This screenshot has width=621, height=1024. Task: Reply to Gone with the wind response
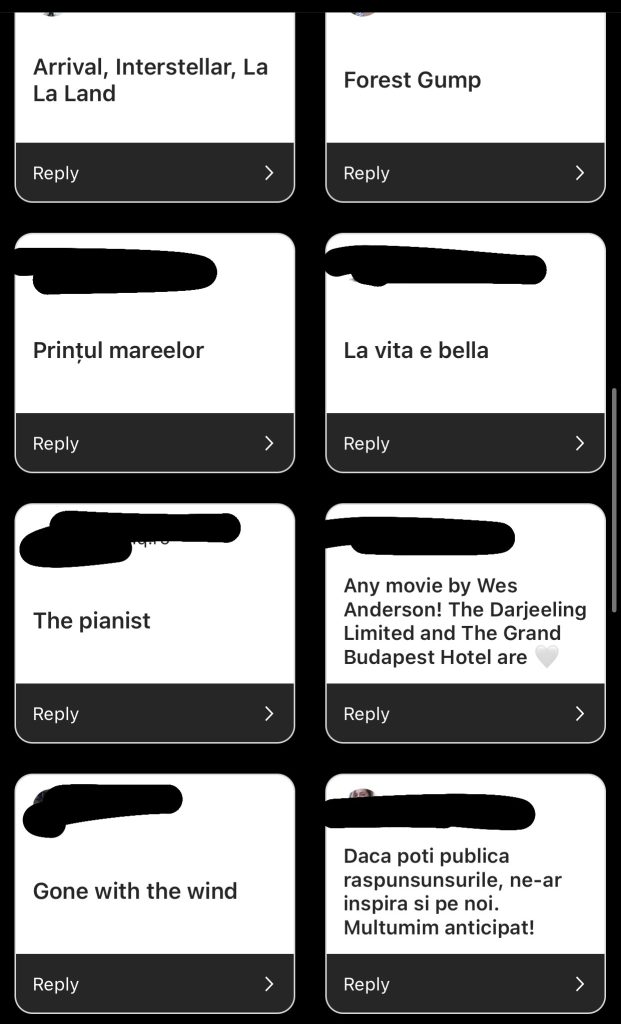pos(154,984)
